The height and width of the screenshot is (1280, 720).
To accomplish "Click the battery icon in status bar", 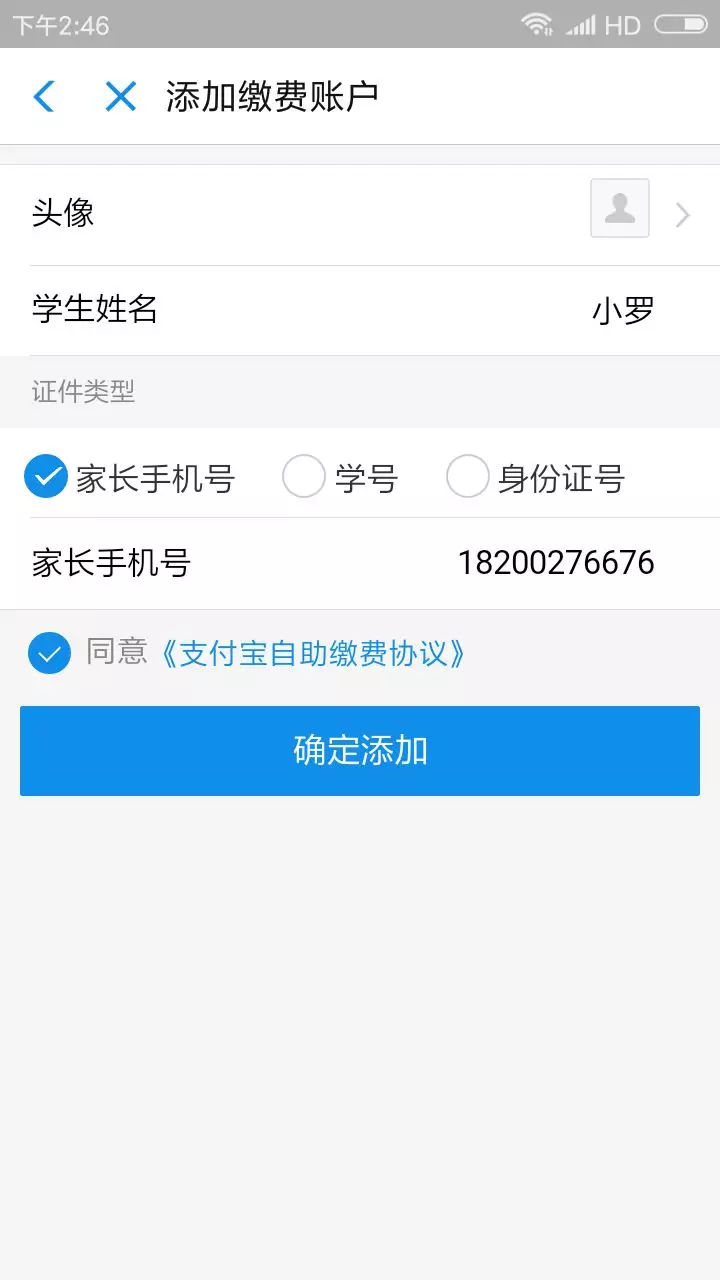I will (681, 24).
